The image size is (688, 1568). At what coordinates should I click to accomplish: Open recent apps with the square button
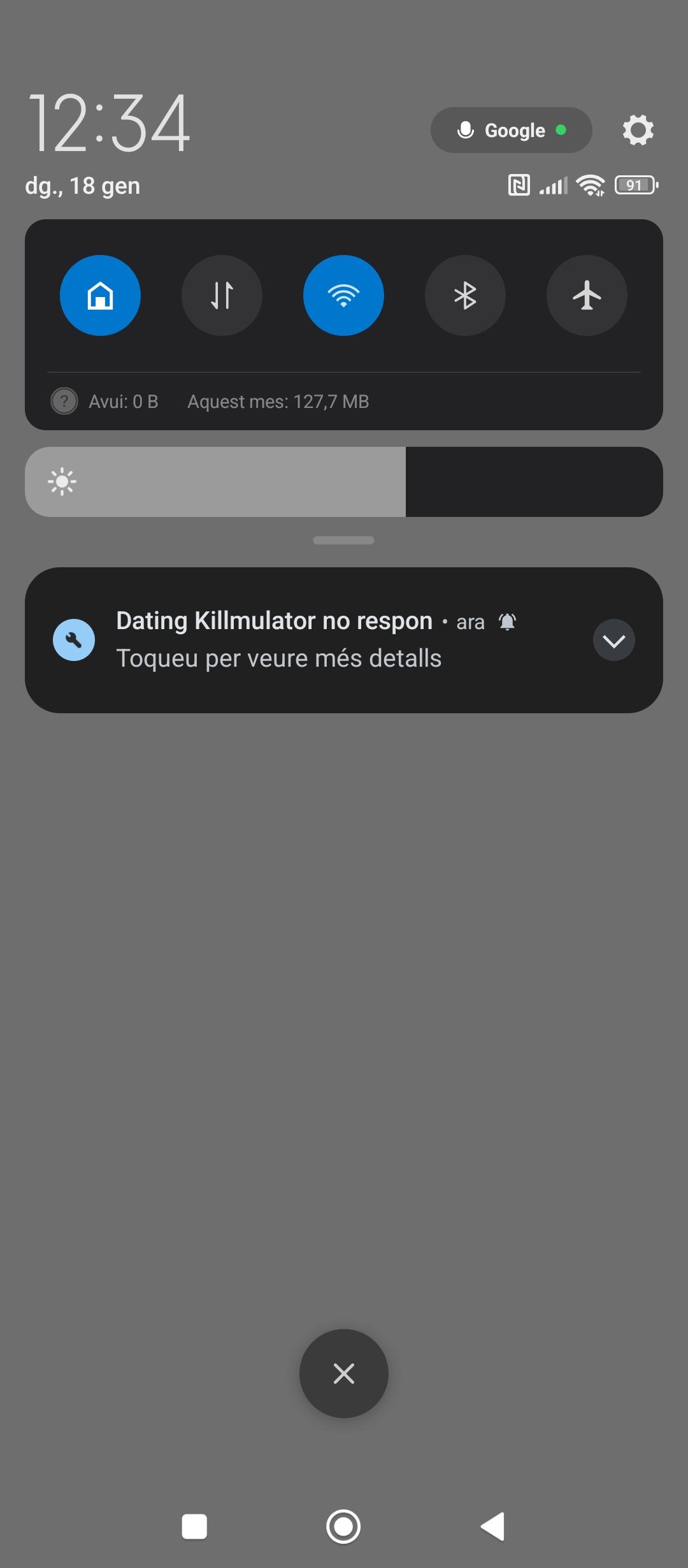(194, 1527)
